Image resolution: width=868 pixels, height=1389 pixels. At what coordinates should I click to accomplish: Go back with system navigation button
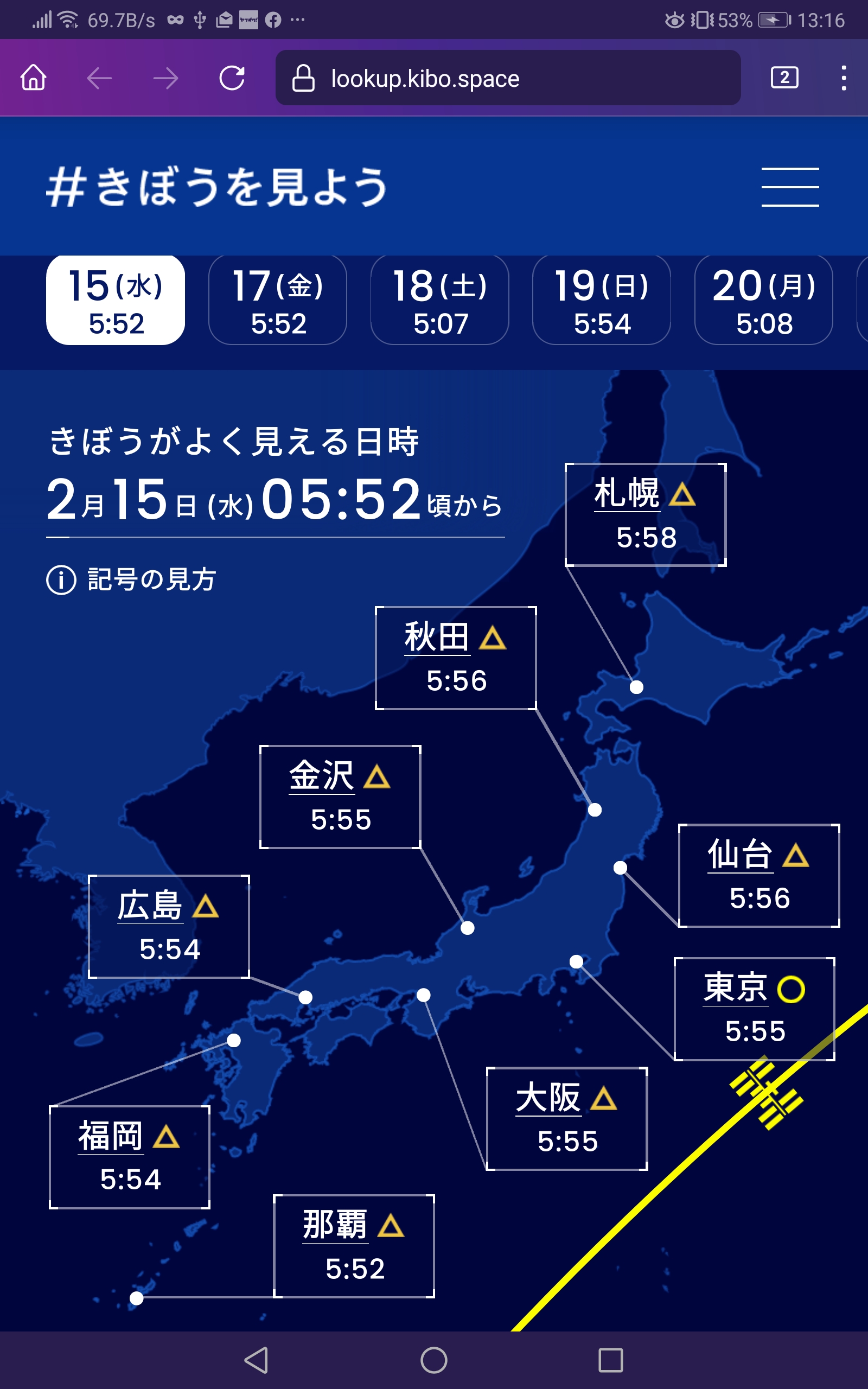[256, 1360]
